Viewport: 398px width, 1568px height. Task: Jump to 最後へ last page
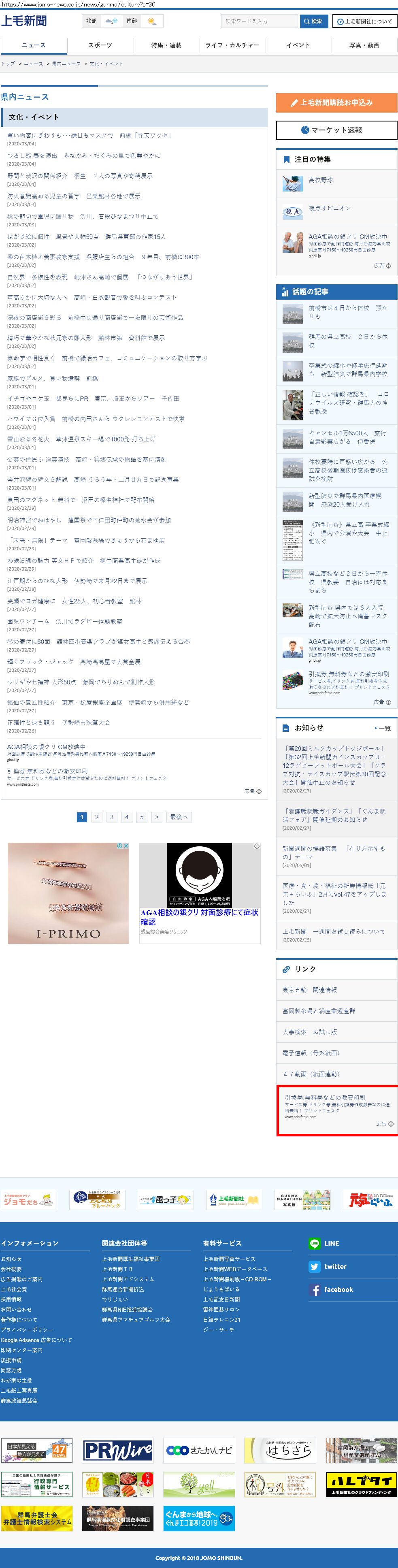click(179, 817)
